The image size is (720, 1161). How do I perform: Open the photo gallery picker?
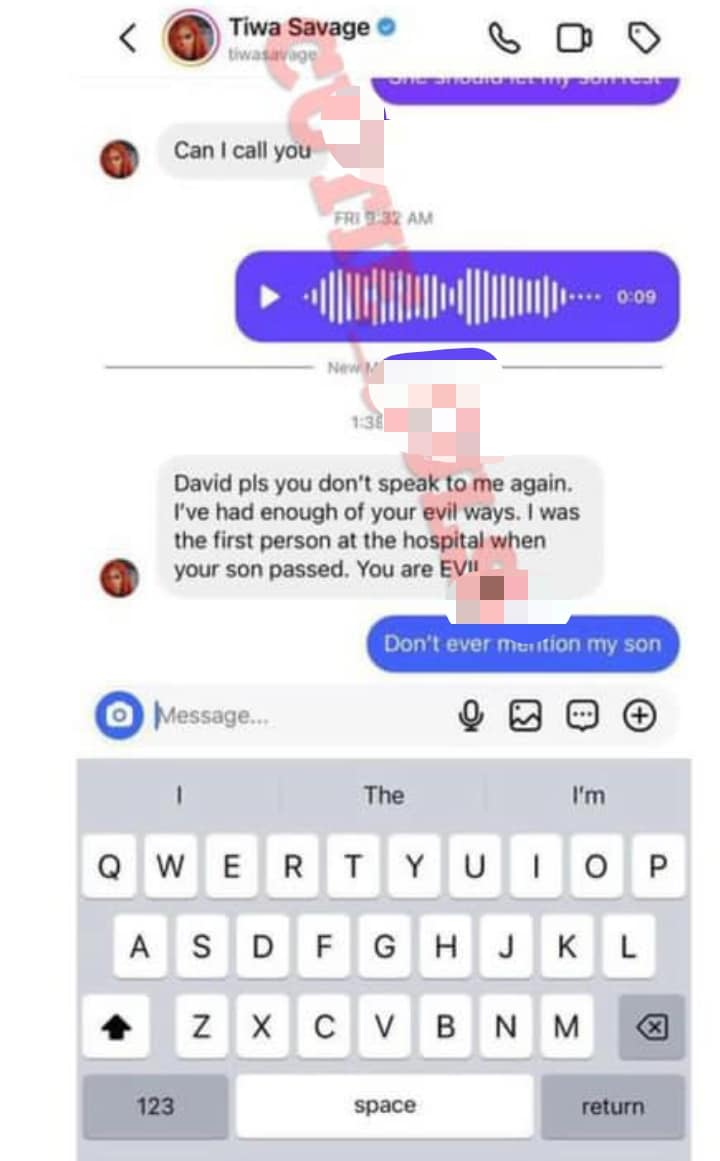tap(526, 715)
